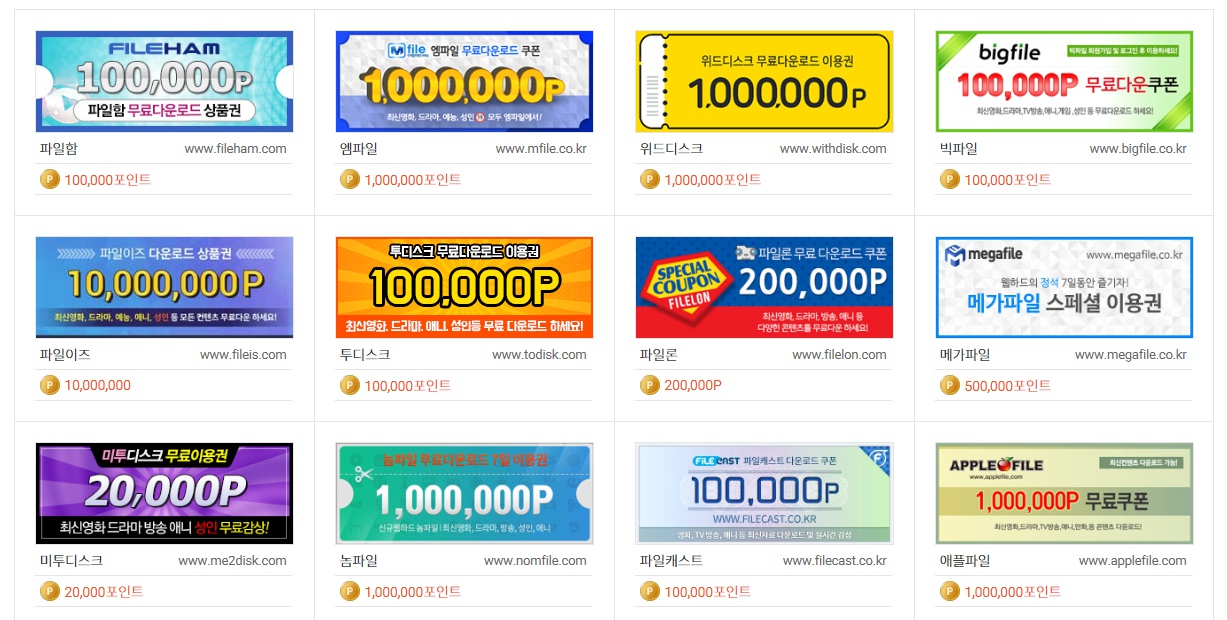Open the 미투디스크 20,000P free pass
The height and width of the screenshot is (620, 1227).
(x=164, y=493)
